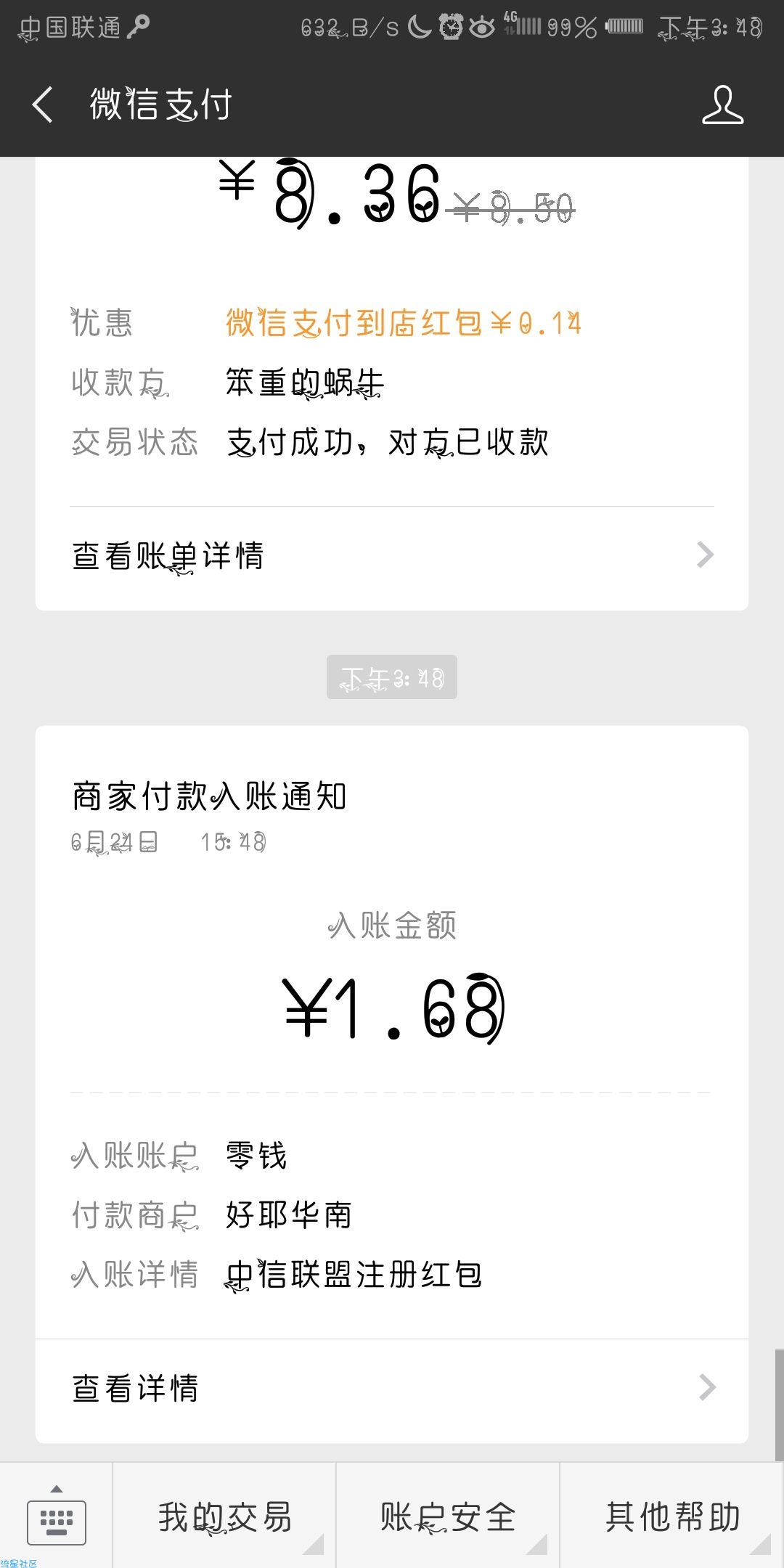Image resolution: width=784 pixels, height=1568 pixels.
Task: Open the 我的交易 menu
Action: tap(225, 1516)
